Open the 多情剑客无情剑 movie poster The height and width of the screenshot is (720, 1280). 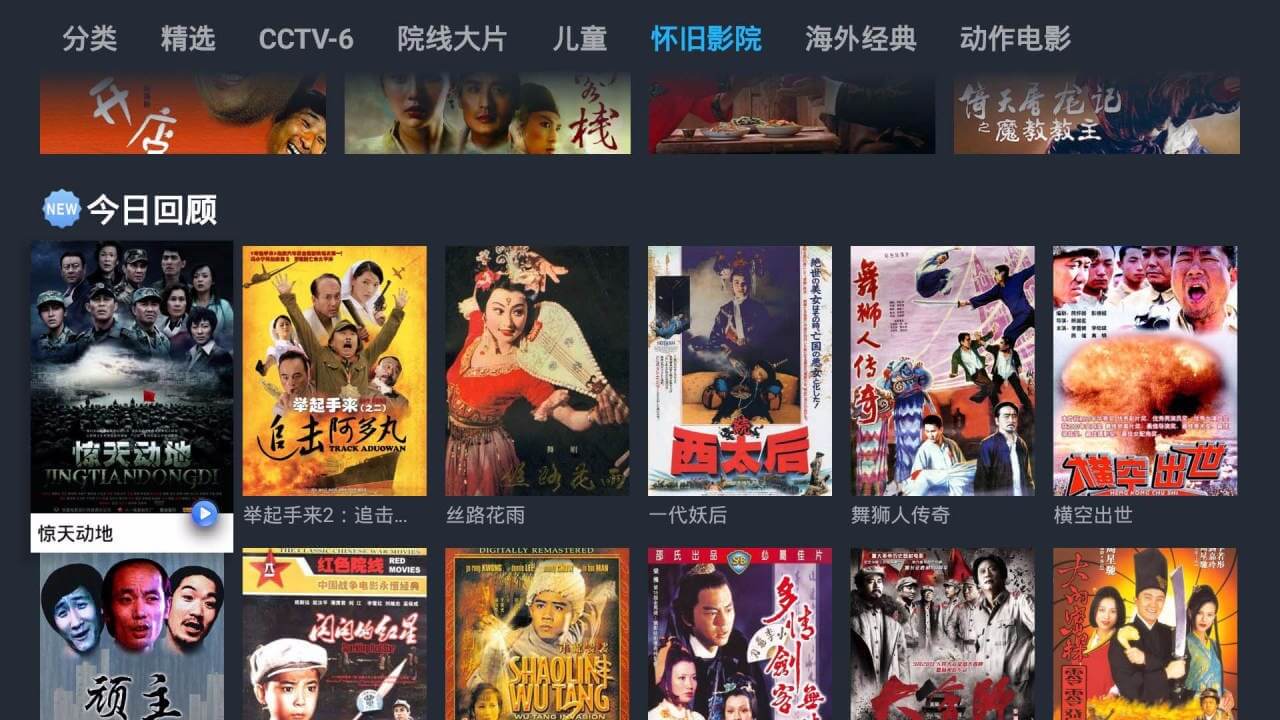(x=739, y=633)
